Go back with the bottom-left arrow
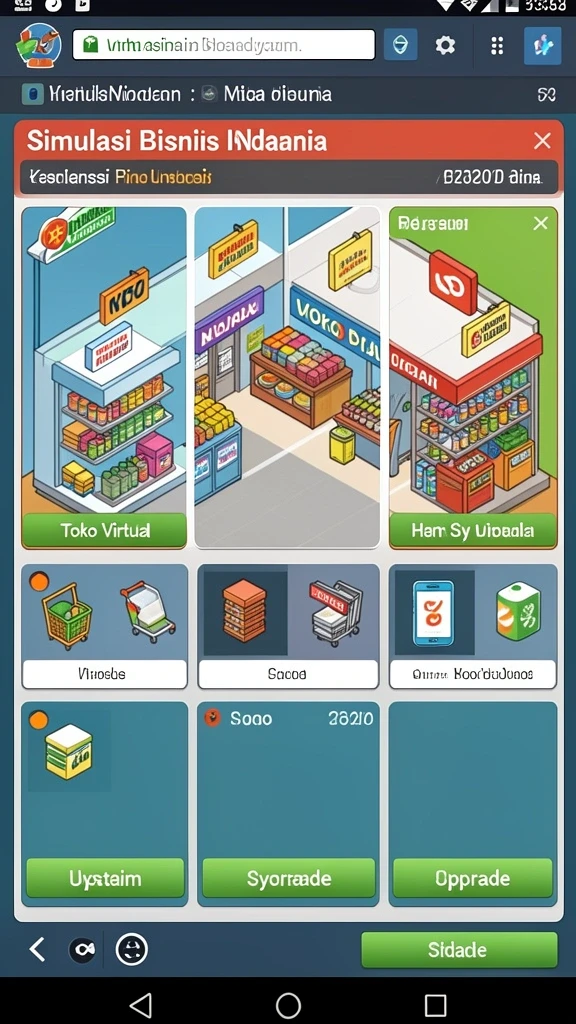The image size is (576, 1024). click(38, 949)
